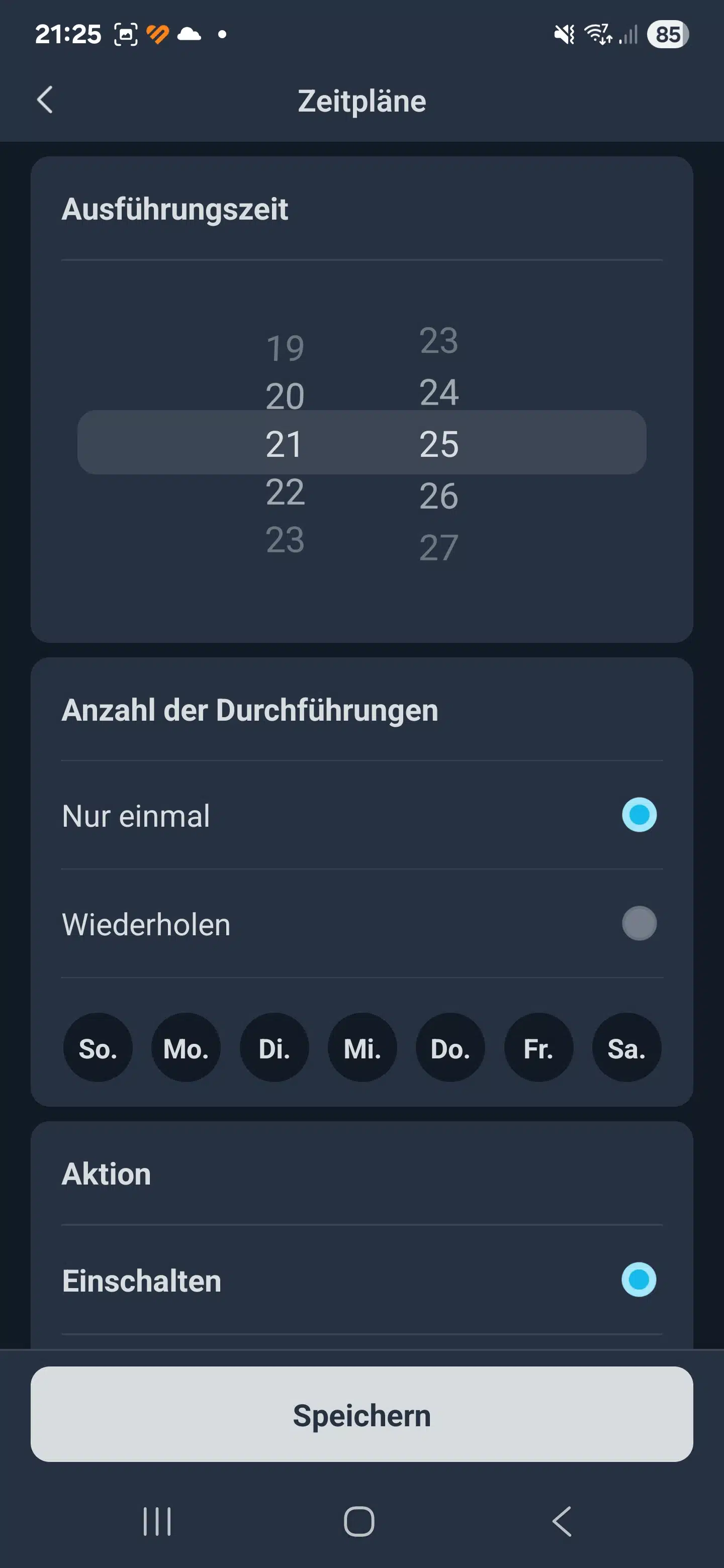
Task: Set the minutes to 24
Action: 438,392
